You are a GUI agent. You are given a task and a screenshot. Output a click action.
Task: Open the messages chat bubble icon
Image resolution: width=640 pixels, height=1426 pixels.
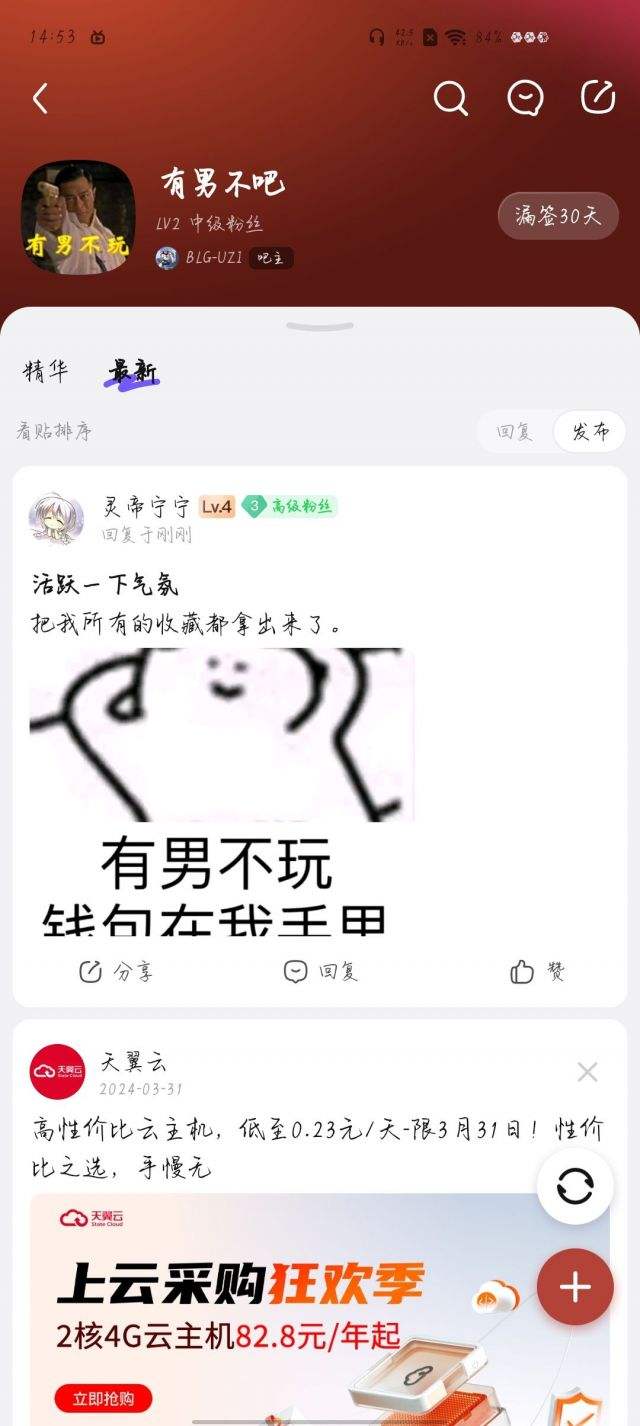tap(524, 98)
